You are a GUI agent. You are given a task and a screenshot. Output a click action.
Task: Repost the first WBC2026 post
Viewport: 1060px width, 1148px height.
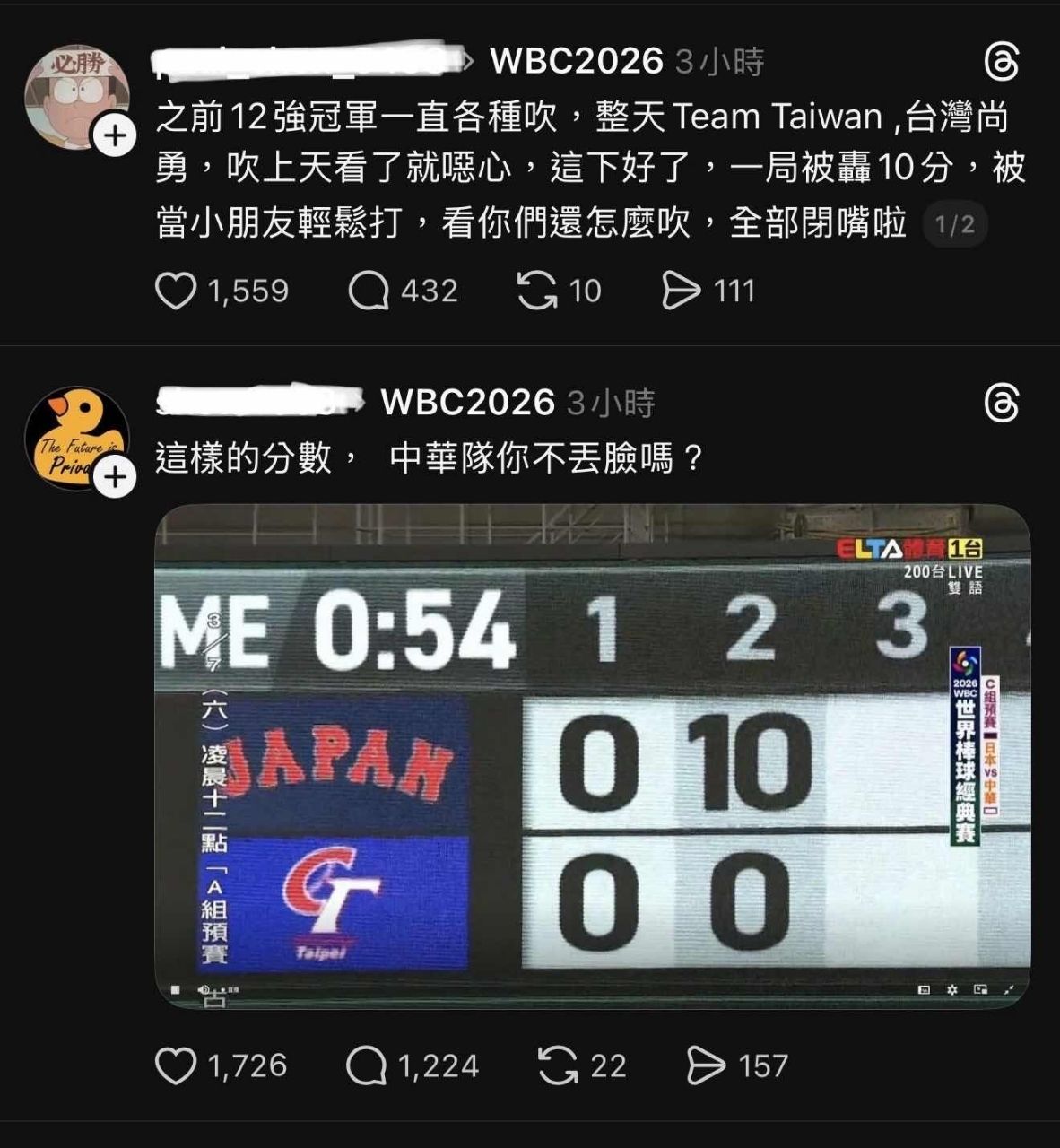[538, 289]
